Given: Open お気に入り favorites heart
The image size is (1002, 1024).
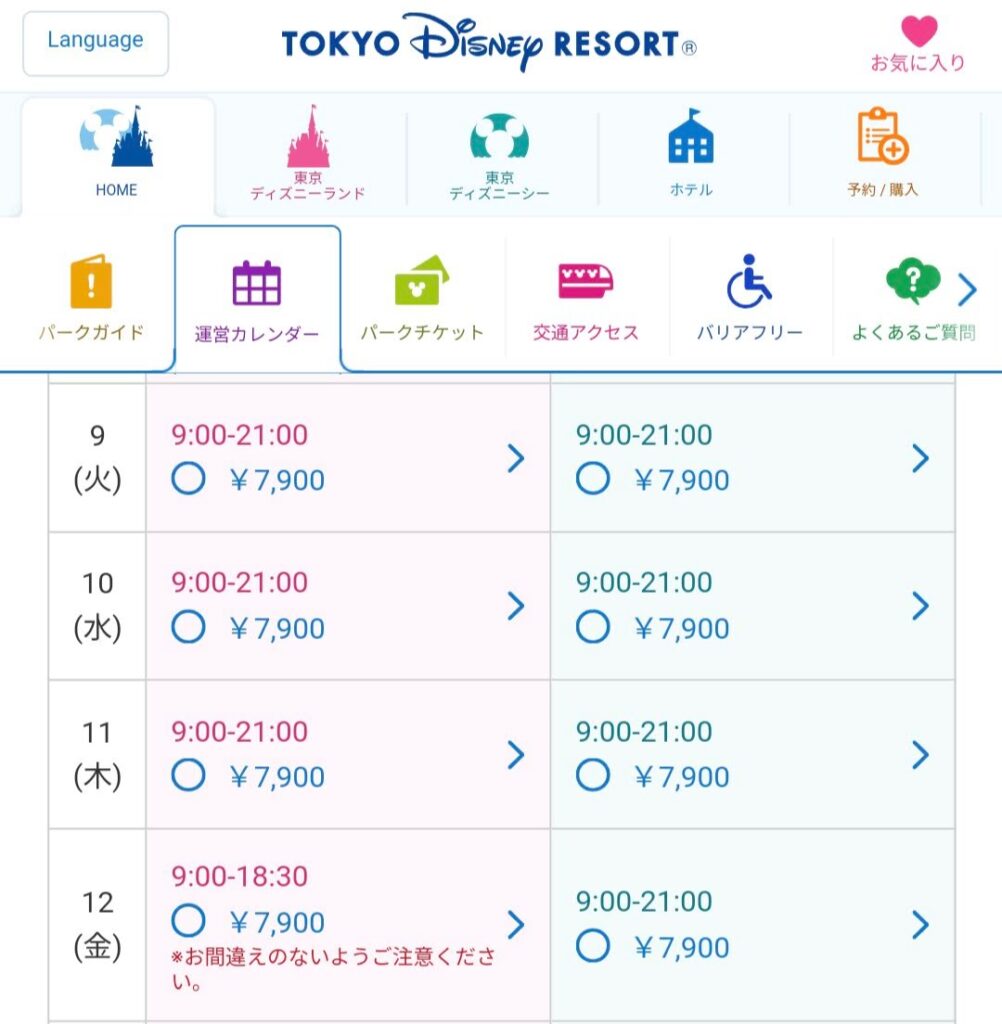Looking at the screenshot, I should 918,44.
